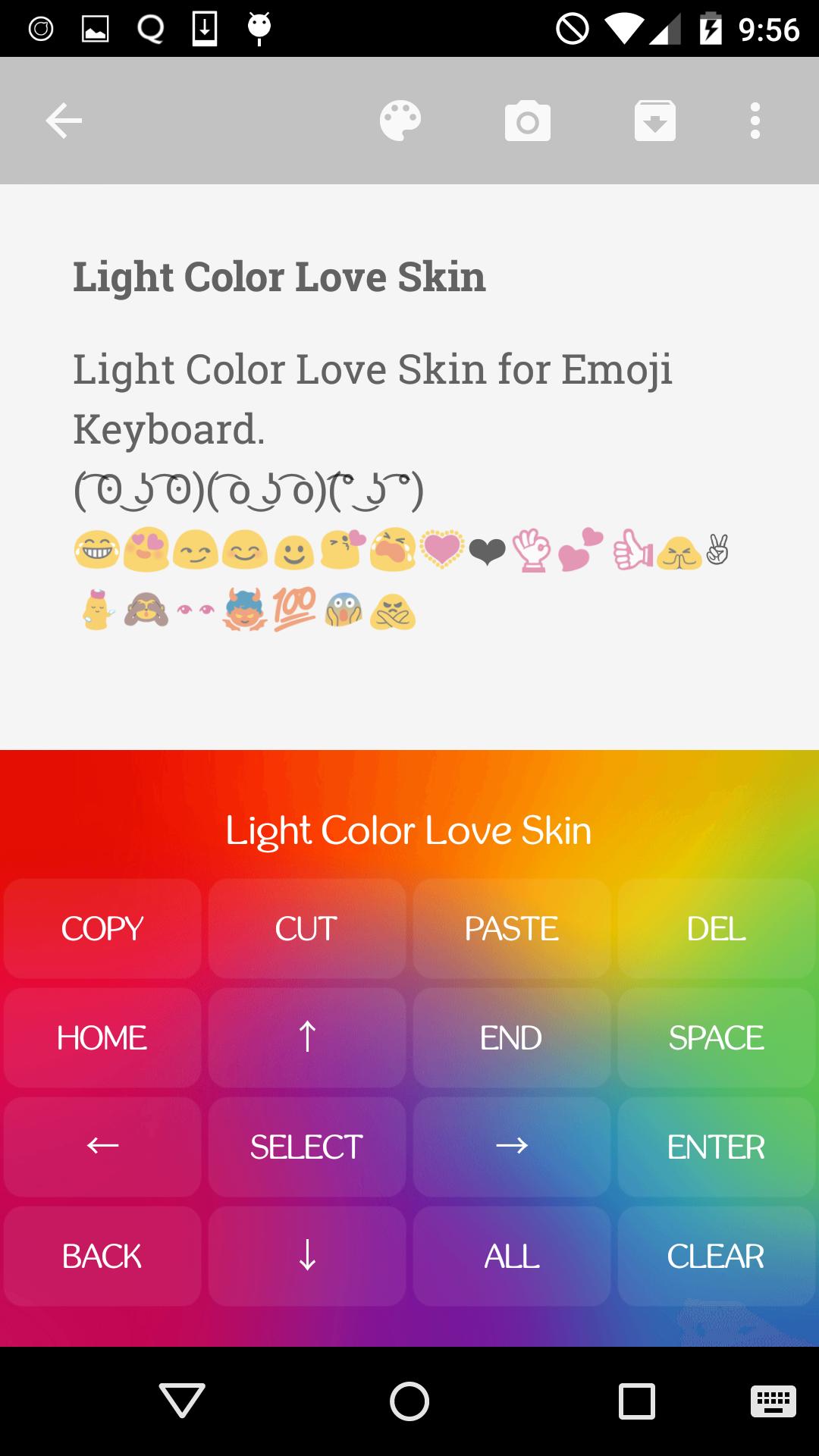Screen dimensions: 819x1456
Task: Tap the CLEAR key
Action: coord(717,1257)
